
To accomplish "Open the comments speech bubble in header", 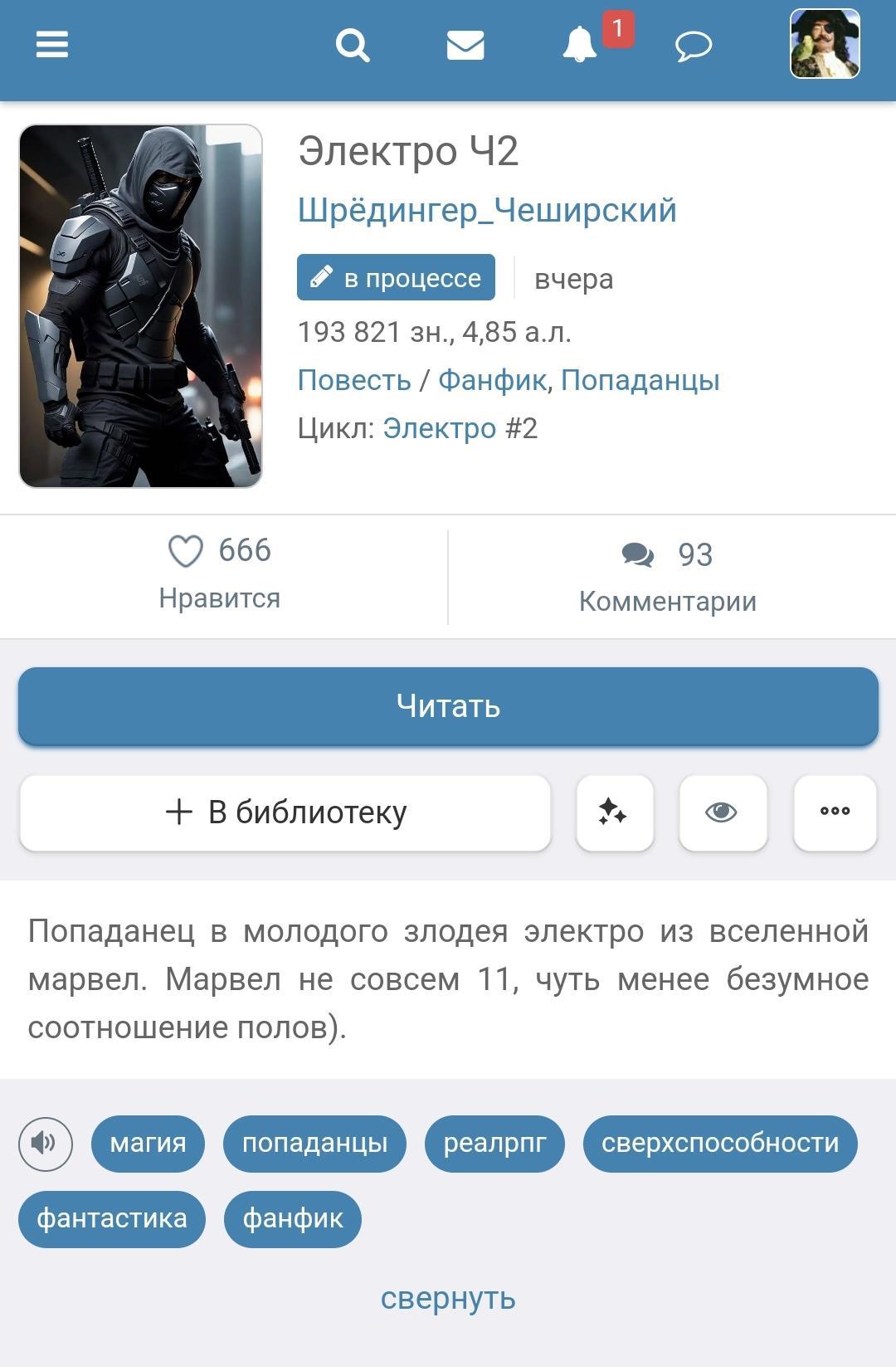I will (x=694, y=45).
